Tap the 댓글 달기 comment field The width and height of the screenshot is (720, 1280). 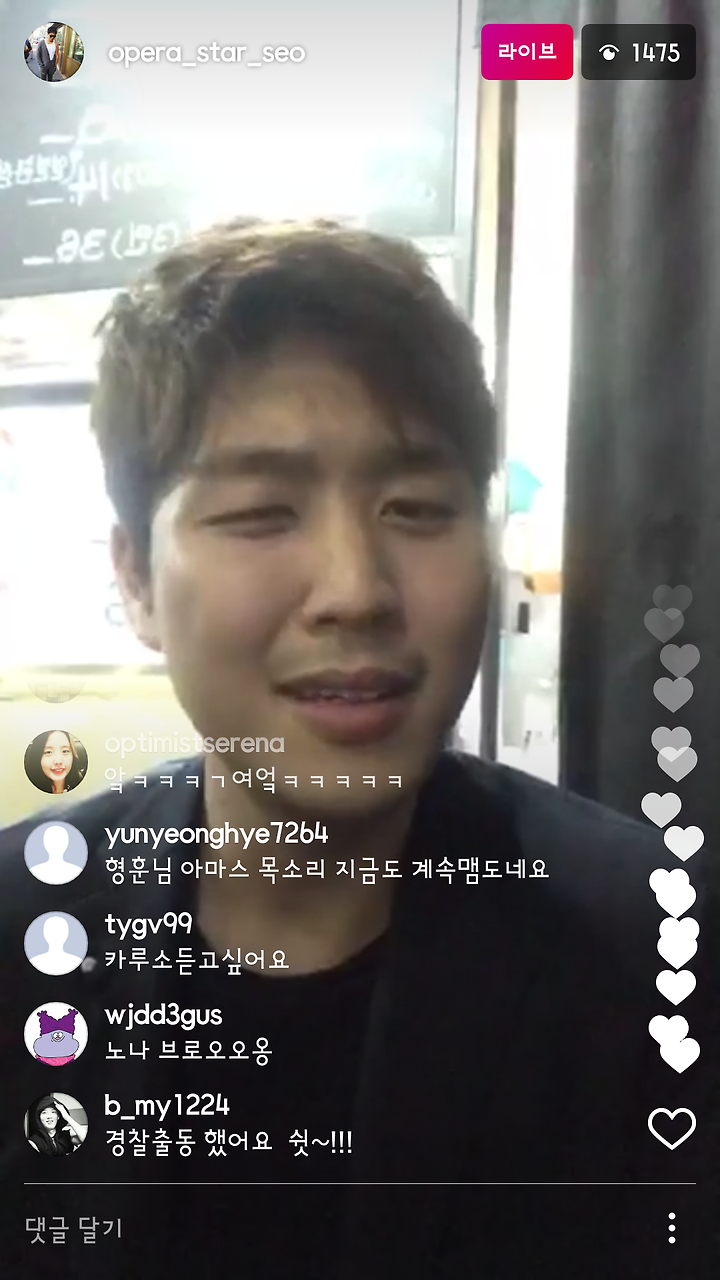(330, 1229)
